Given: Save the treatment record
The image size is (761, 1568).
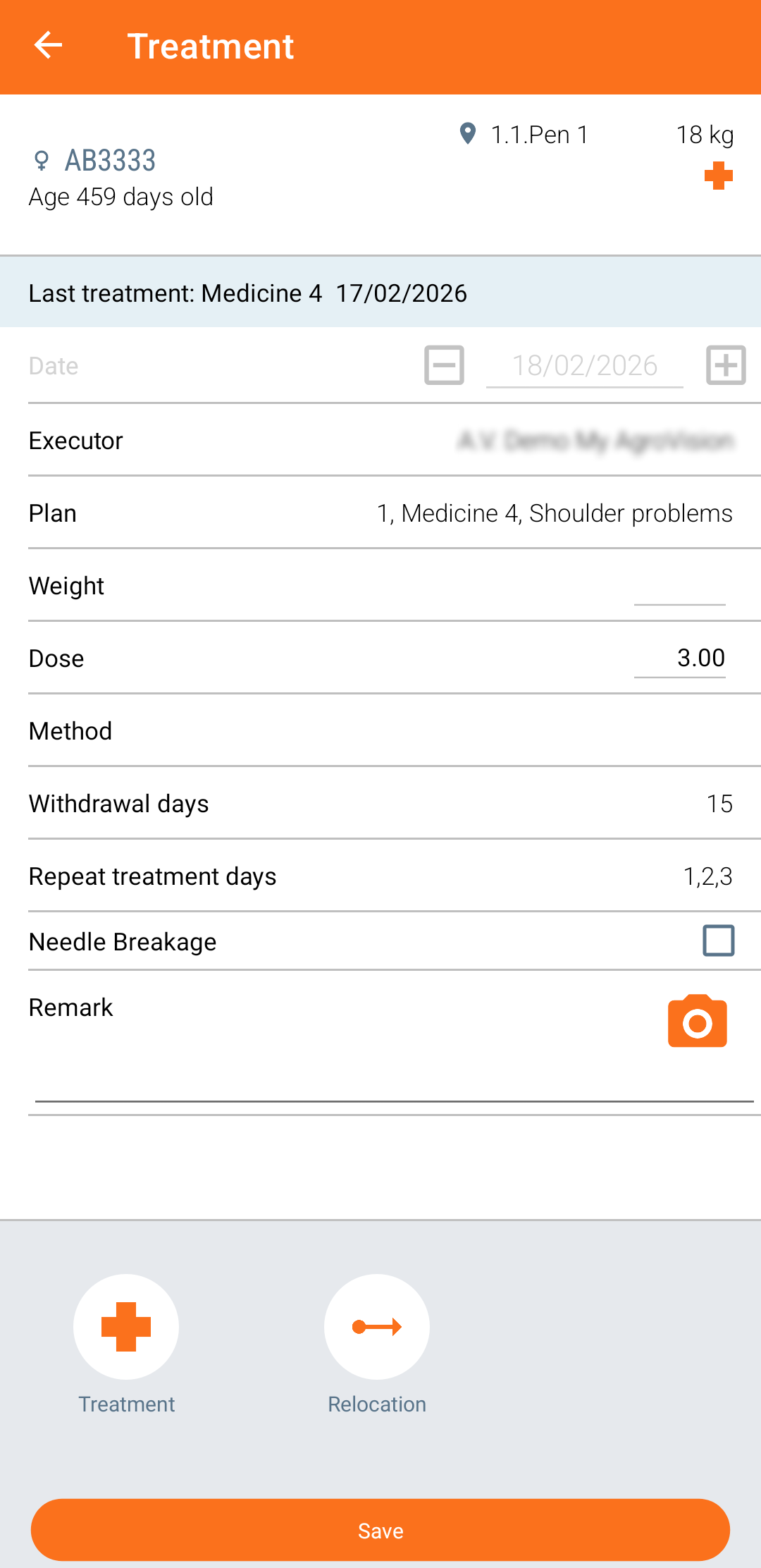Looking at the screenshot, I should (x=380, y=1530).
